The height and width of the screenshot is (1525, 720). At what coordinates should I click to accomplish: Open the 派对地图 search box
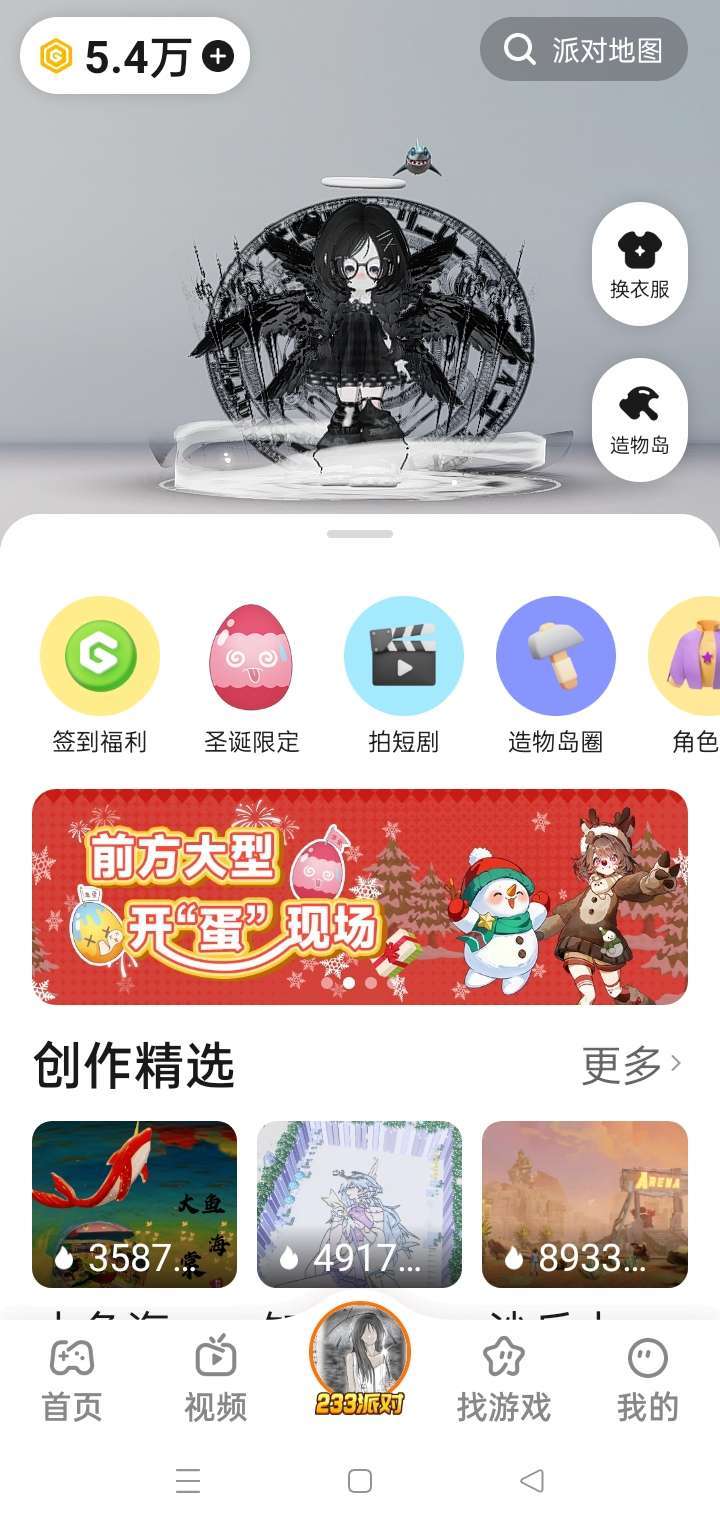tap(584, 49)
